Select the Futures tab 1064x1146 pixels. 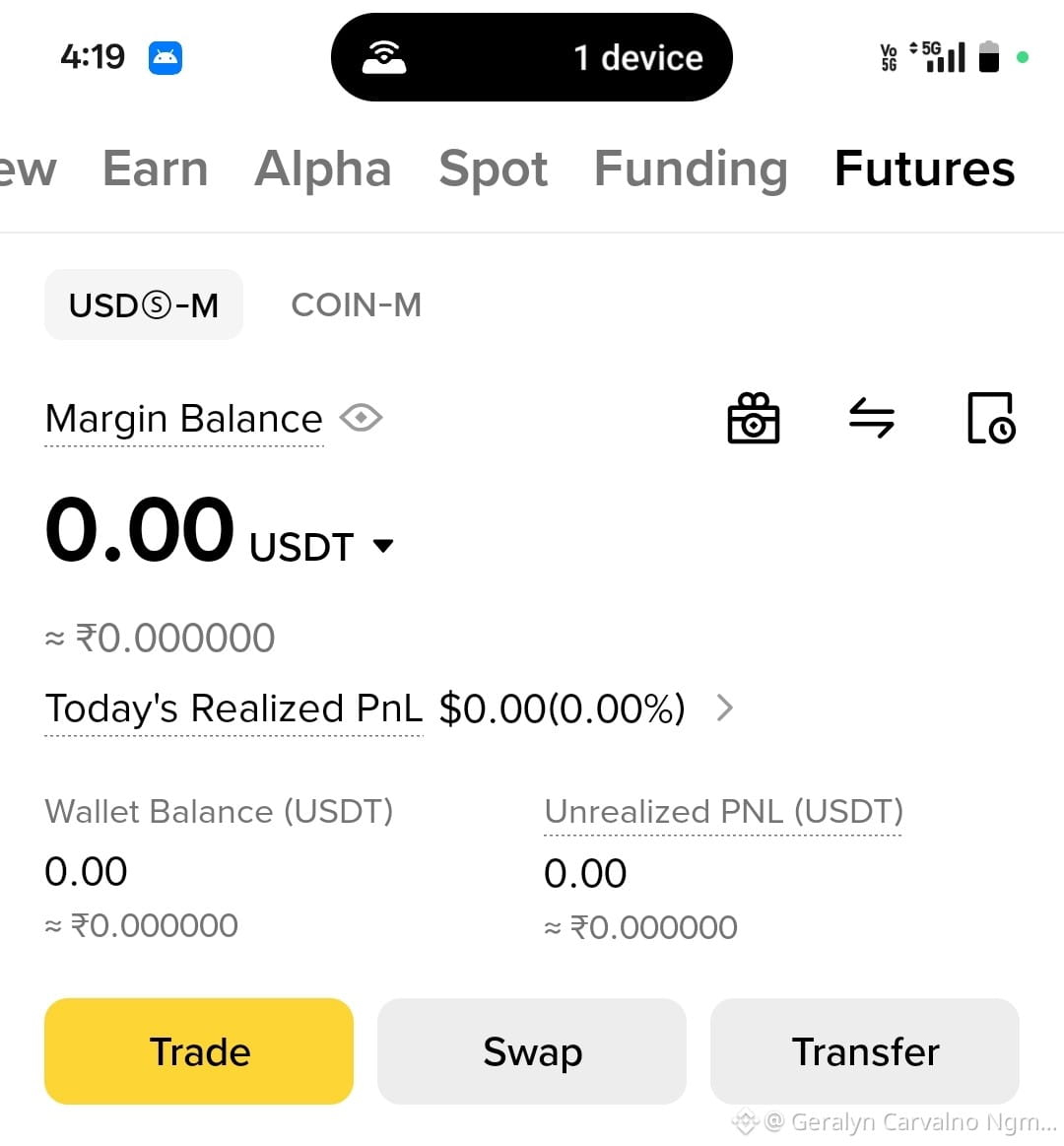coord(924,169)
